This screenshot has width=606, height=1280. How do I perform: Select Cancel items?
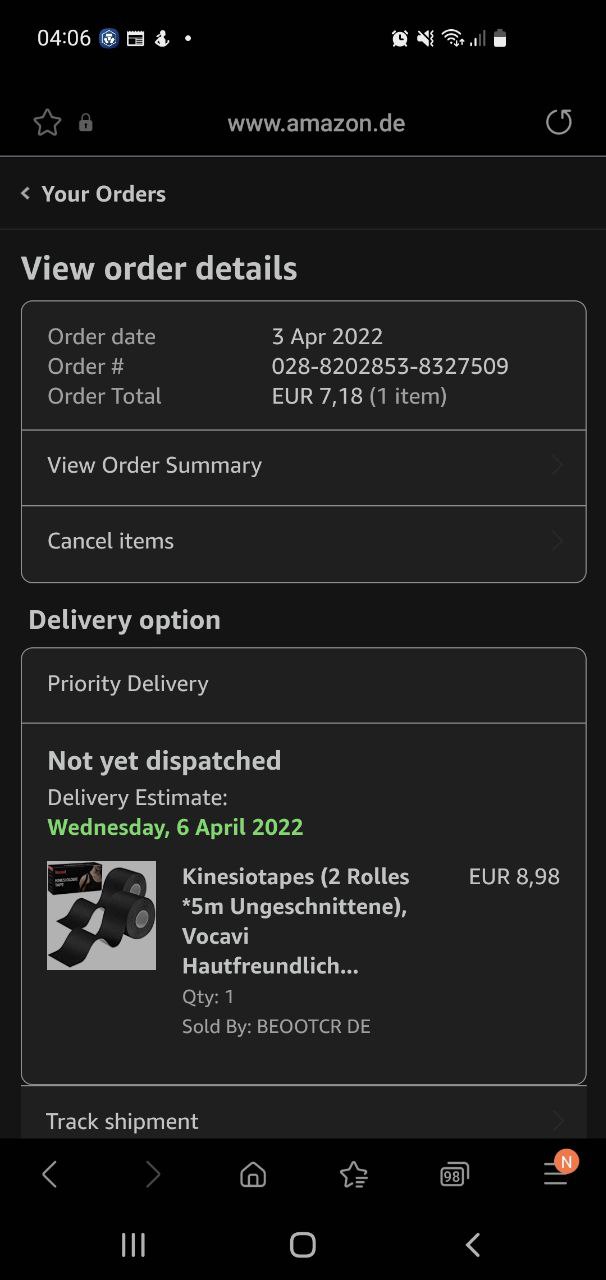point(303,543)
